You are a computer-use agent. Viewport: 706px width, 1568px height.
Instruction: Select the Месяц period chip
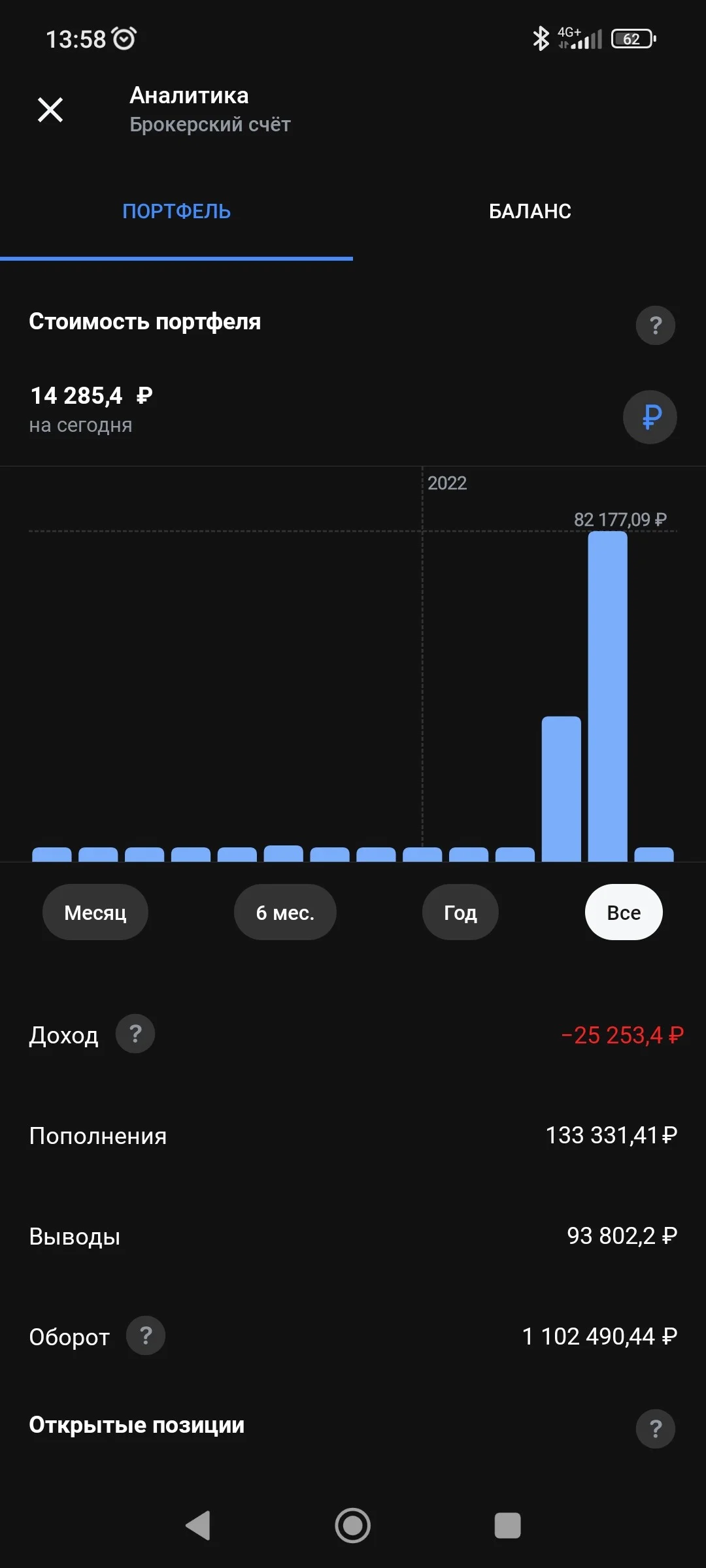pyautogui.click(x=95, y=912)
